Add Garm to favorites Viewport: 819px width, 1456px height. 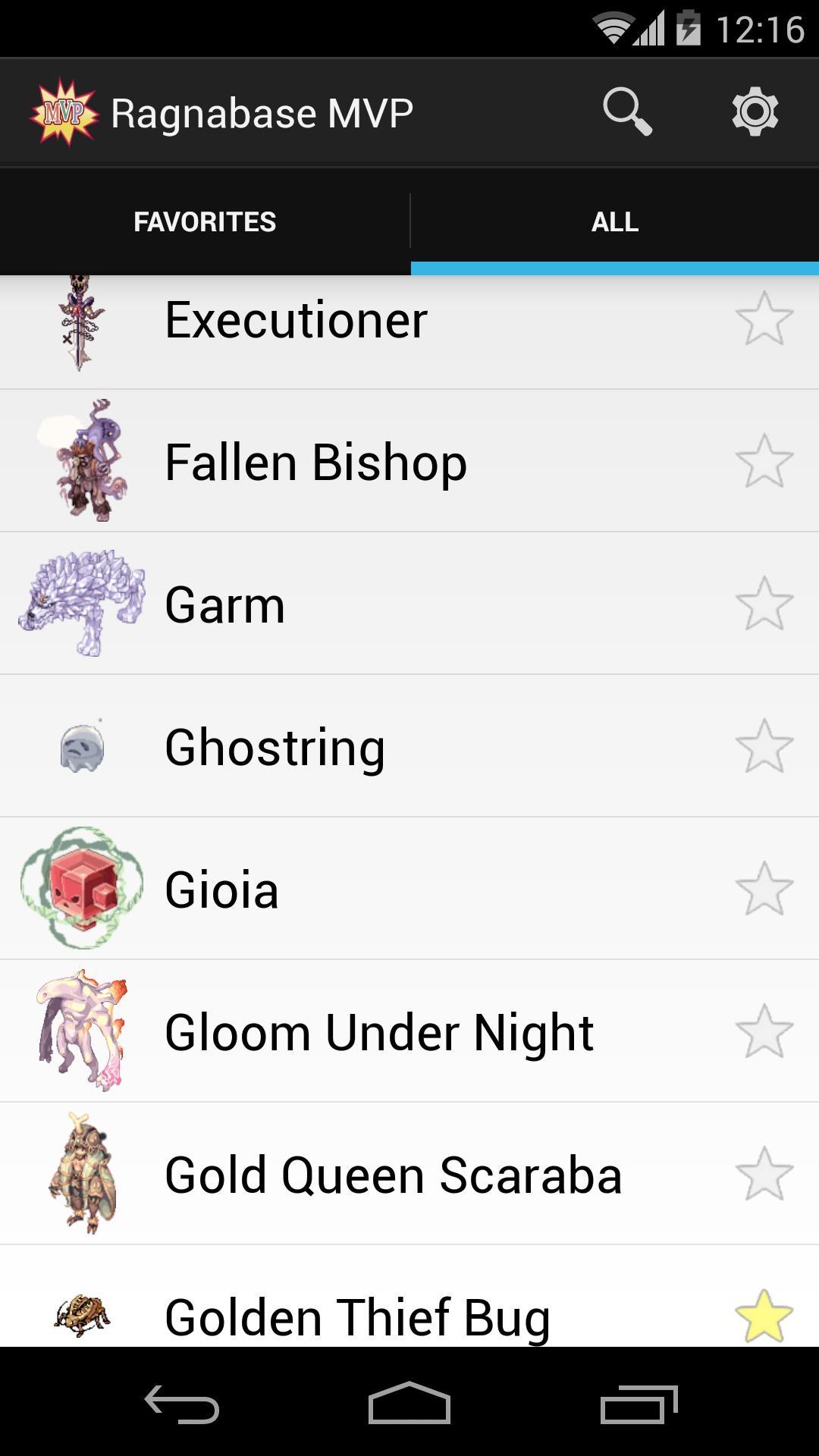(764, 604)
